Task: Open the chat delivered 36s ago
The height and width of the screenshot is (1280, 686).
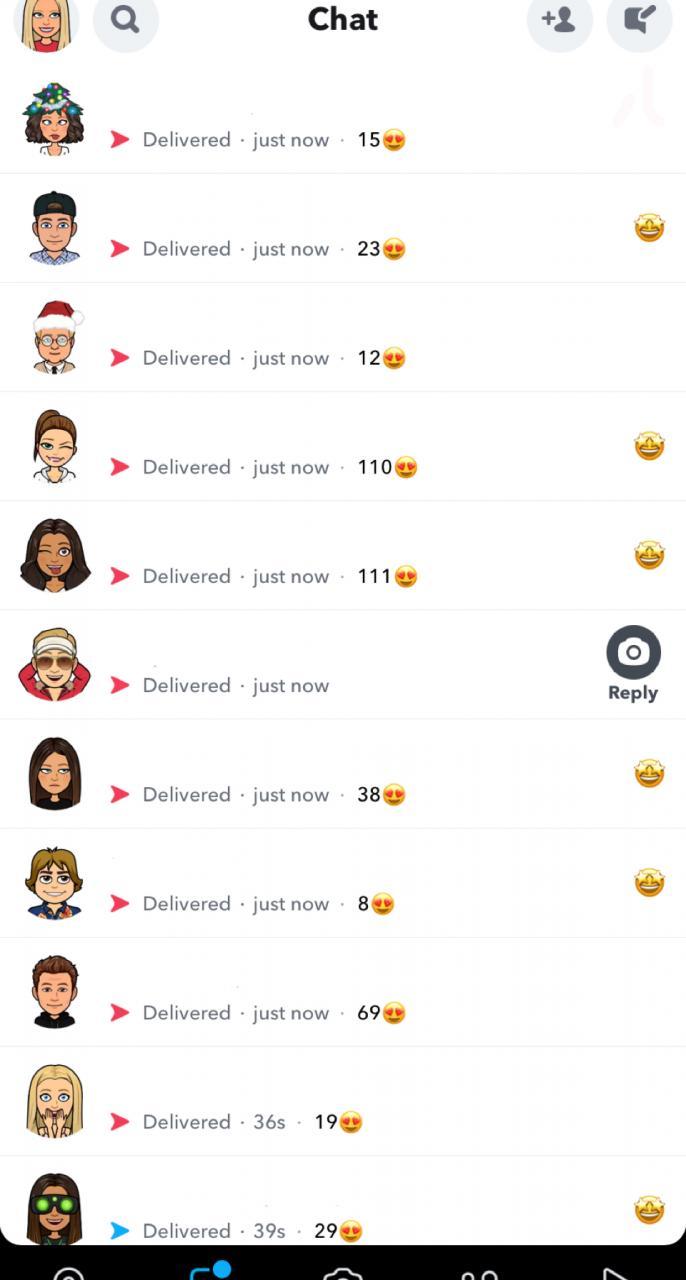Action: [x=300, y=1101]
